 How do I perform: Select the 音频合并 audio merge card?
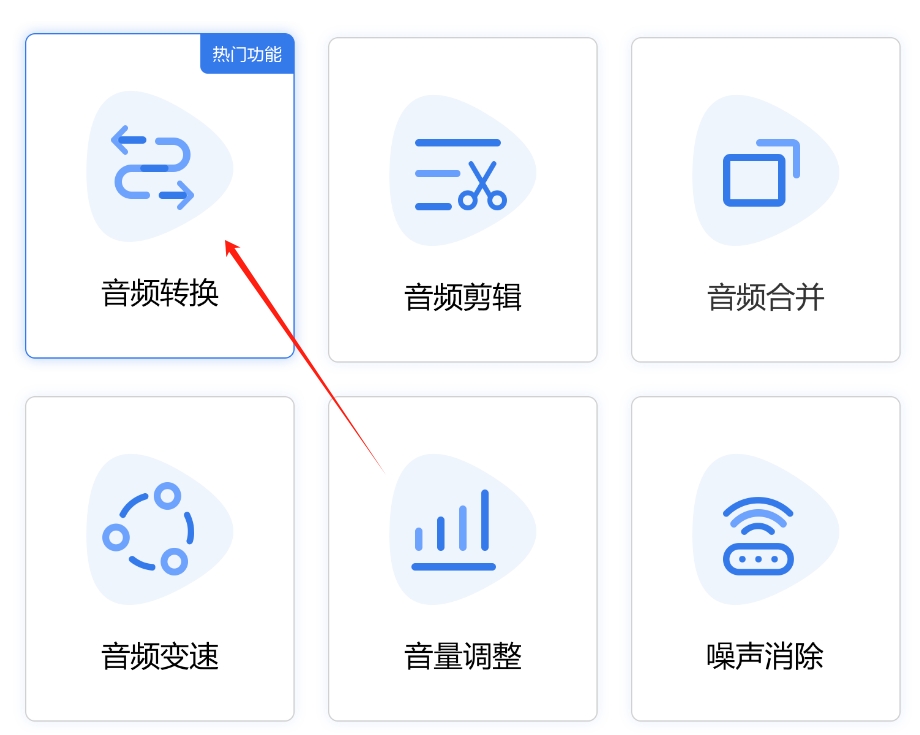click(x=765, y=200)
